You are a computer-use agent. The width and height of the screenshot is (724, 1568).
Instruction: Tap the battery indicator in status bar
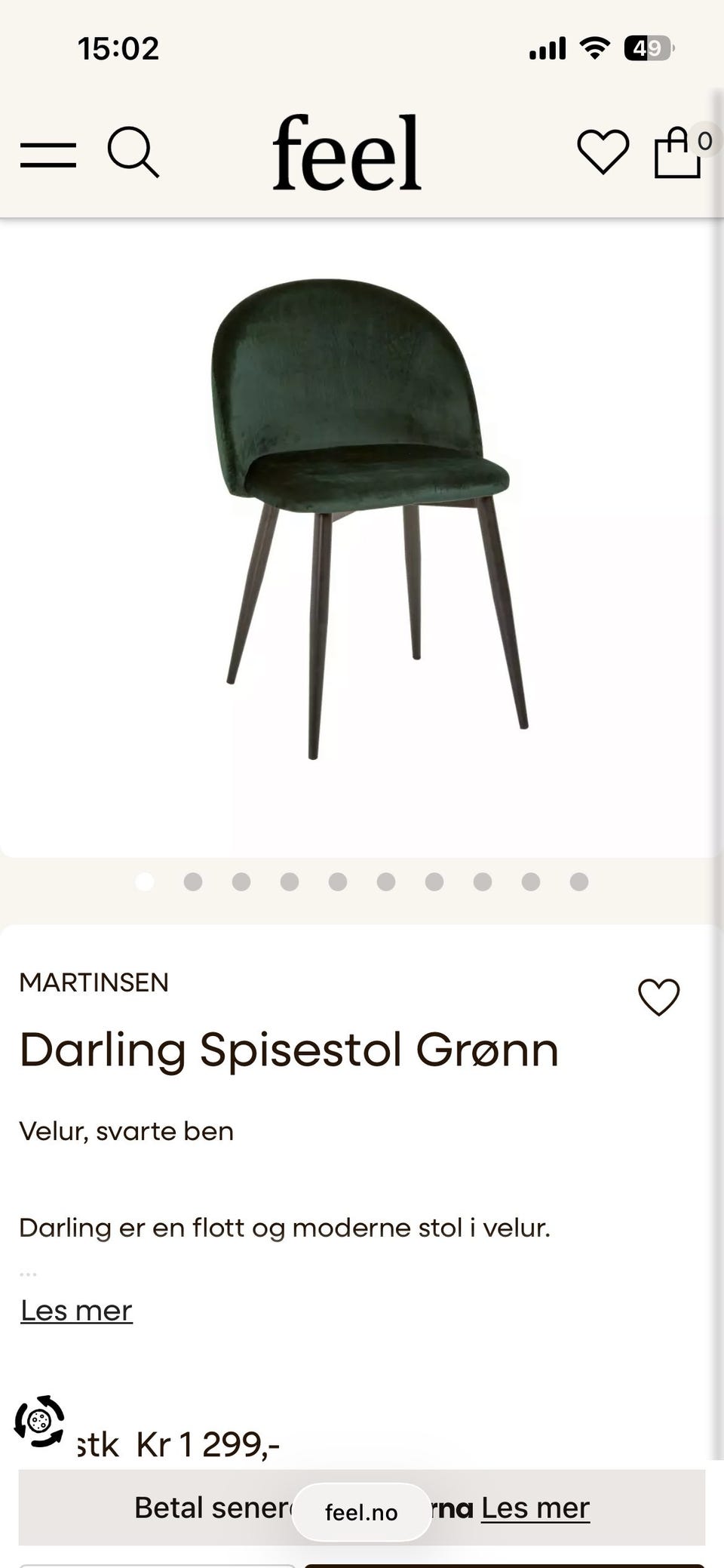[x=646, y=48]
